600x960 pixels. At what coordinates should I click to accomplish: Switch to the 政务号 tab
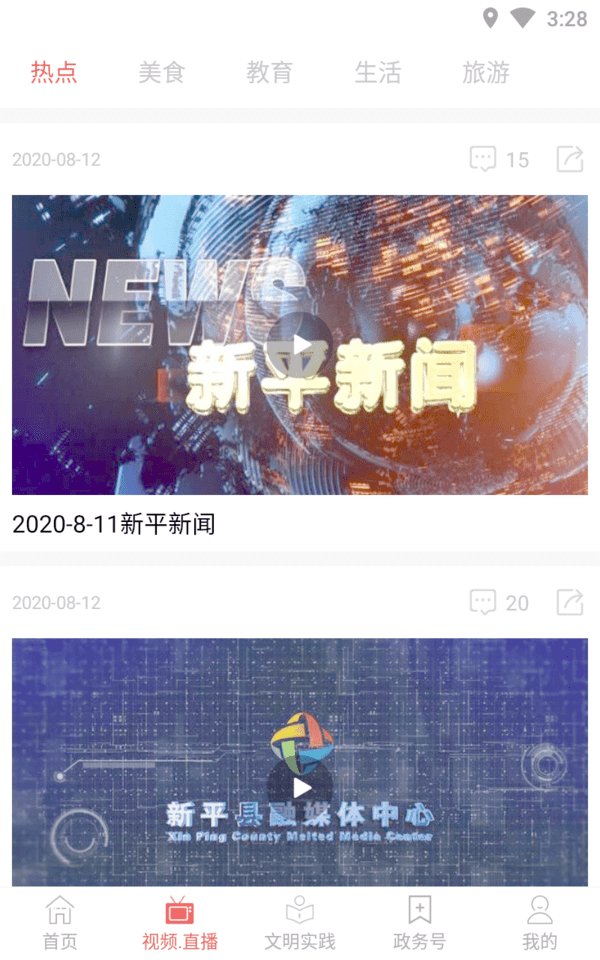coord(420,922)
